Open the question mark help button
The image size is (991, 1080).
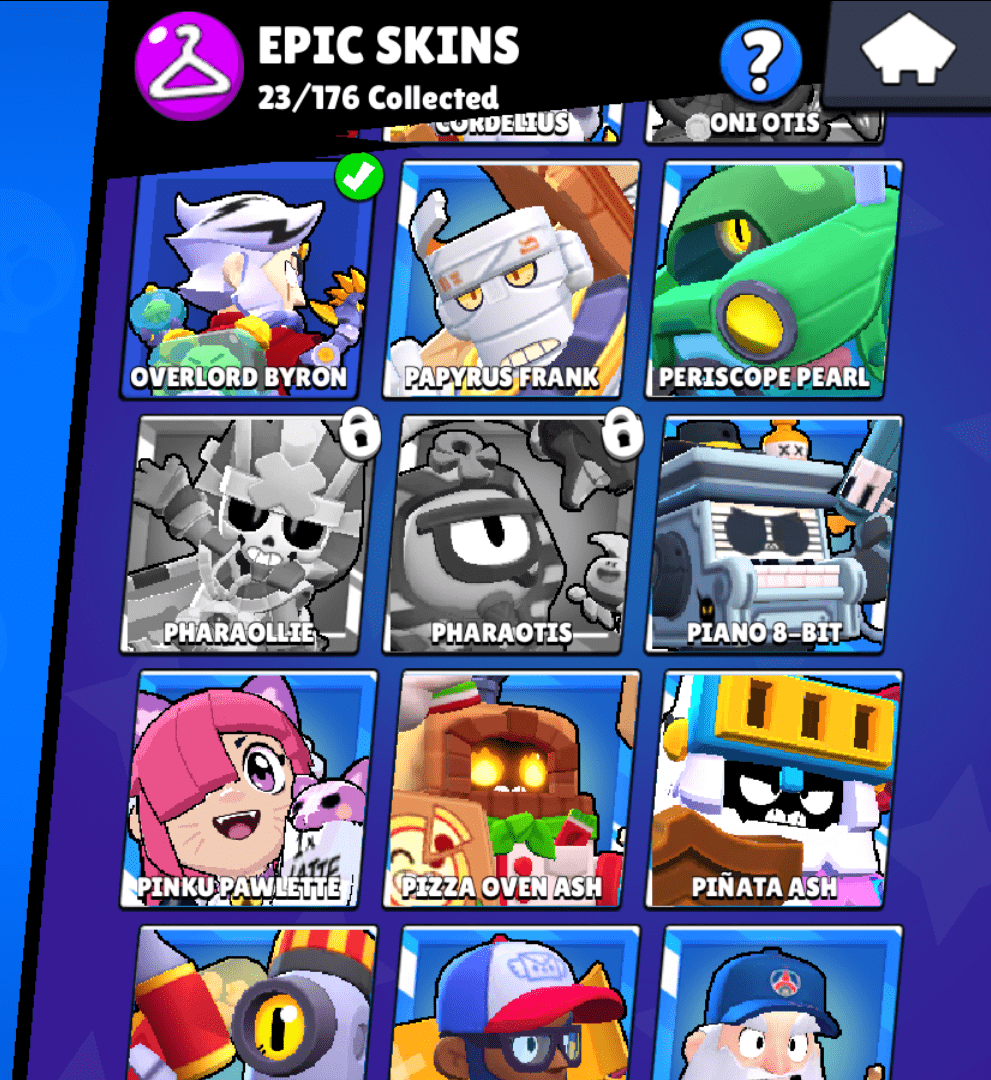coord(761,61)
